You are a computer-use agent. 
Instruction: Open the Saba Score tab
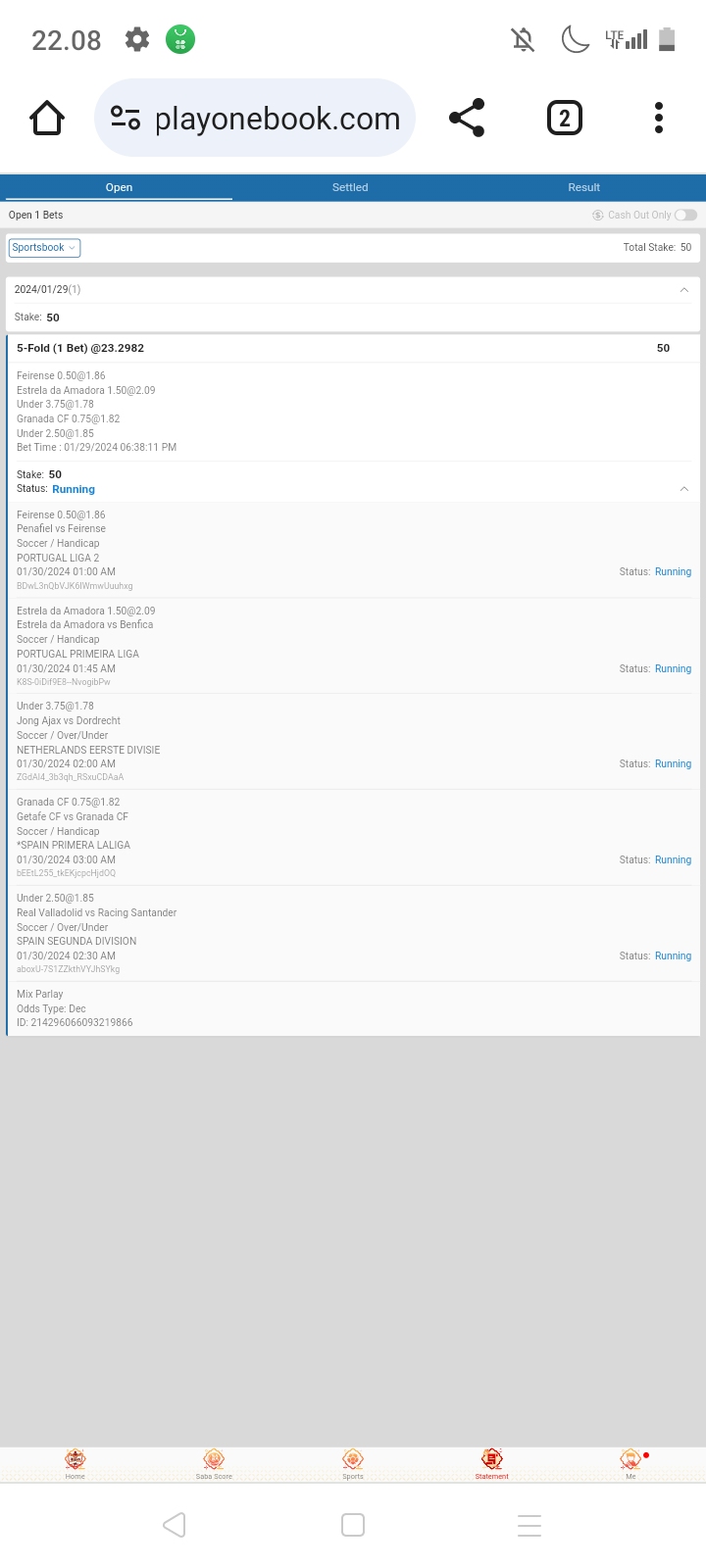(214, 1463)
